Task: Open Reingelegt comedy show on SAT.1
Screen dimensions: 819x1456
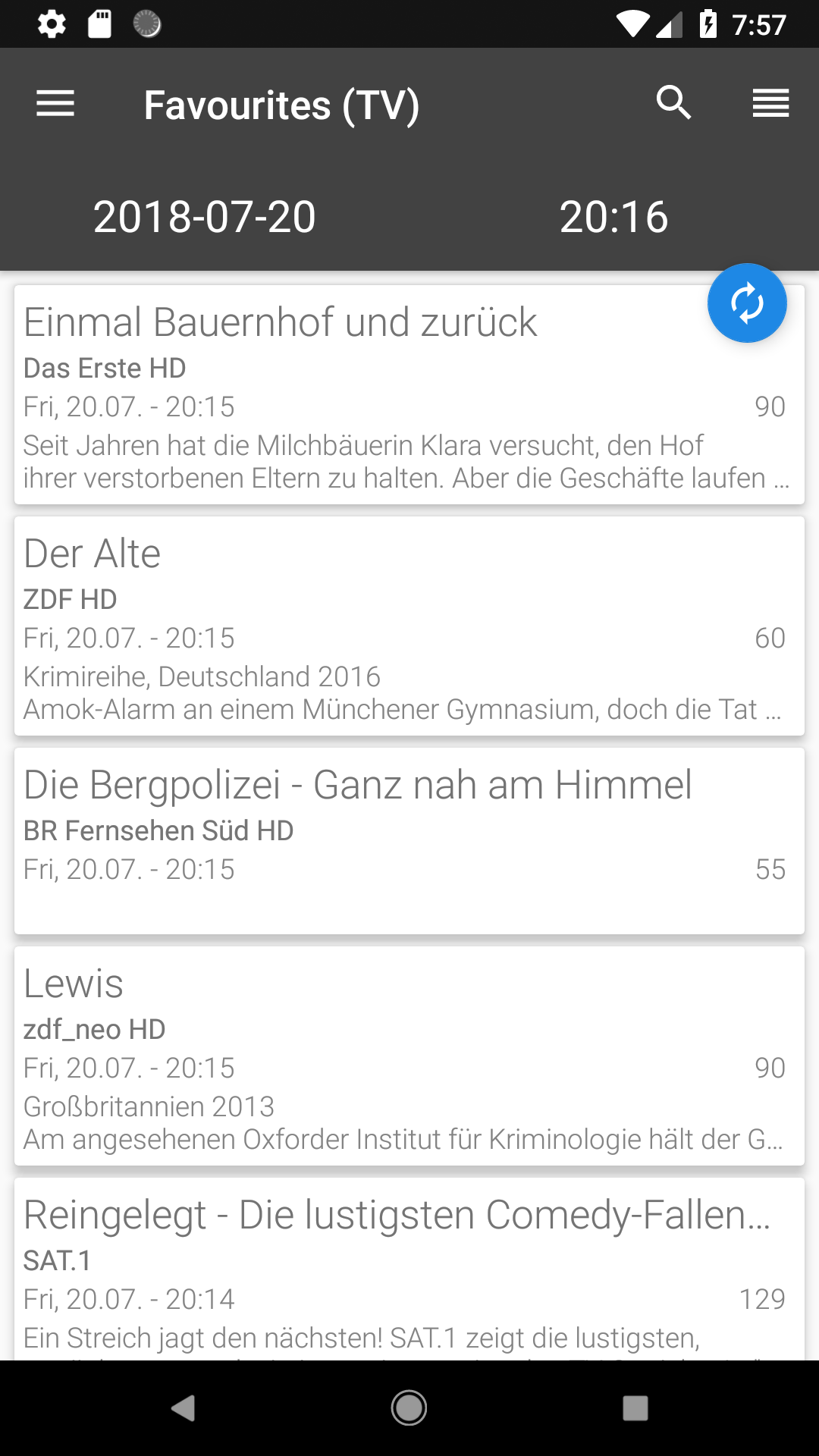Action: 409,1268
